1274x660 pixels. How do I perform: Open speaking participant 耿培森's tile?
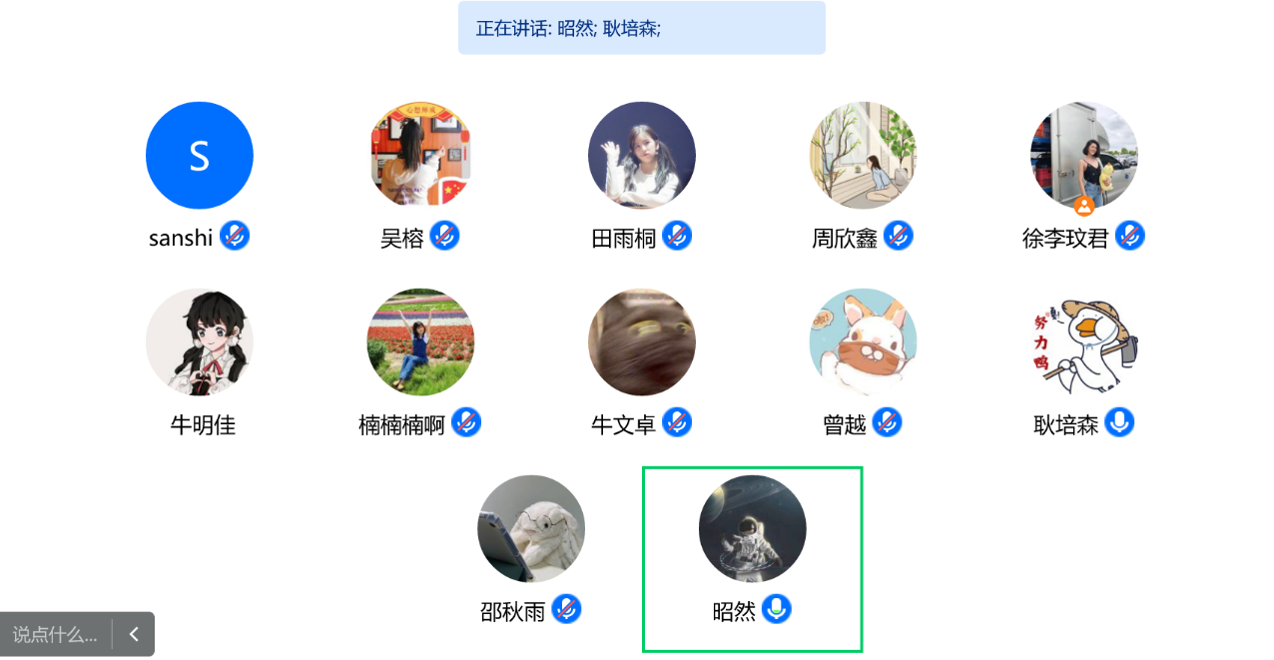coord(1083,343)
